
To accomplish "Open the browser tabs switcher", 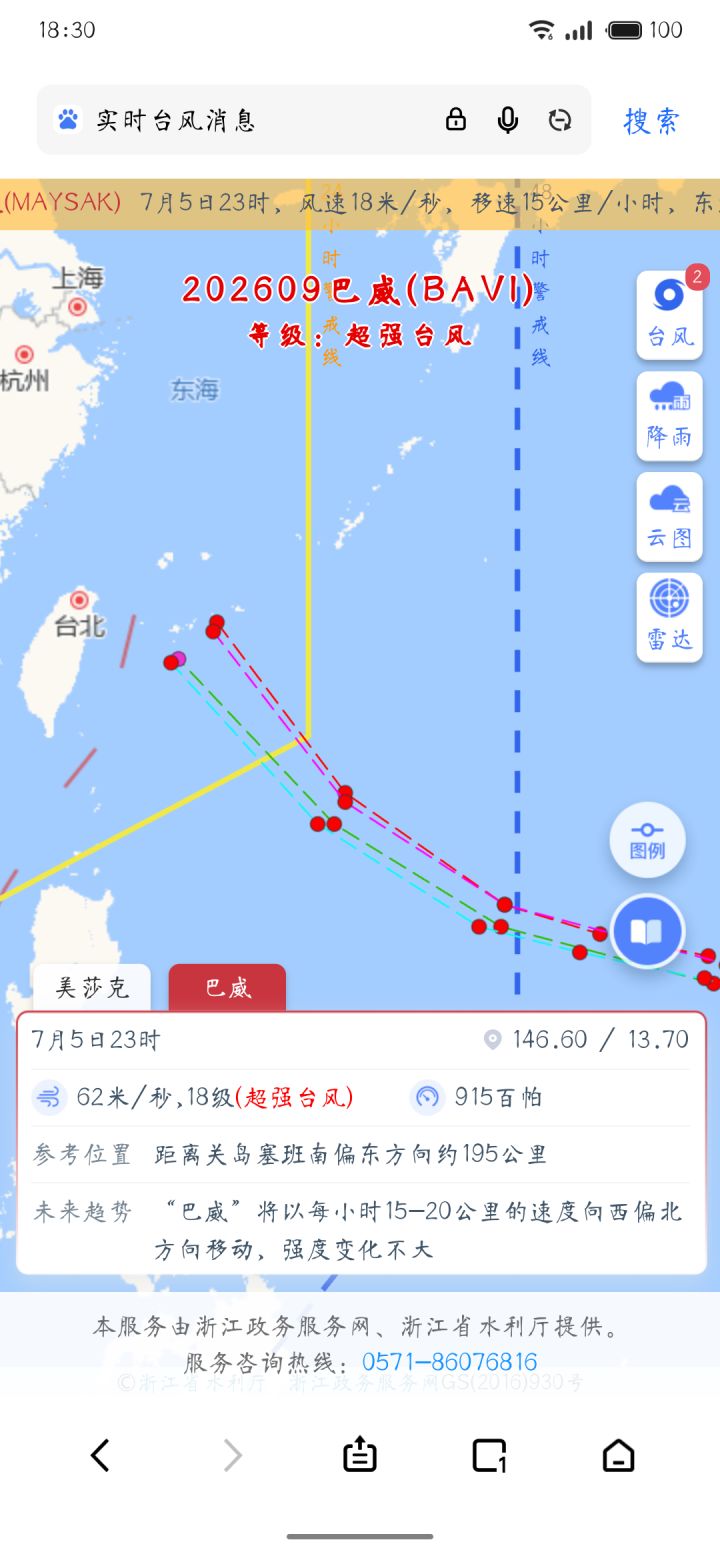I will 489,1455.
